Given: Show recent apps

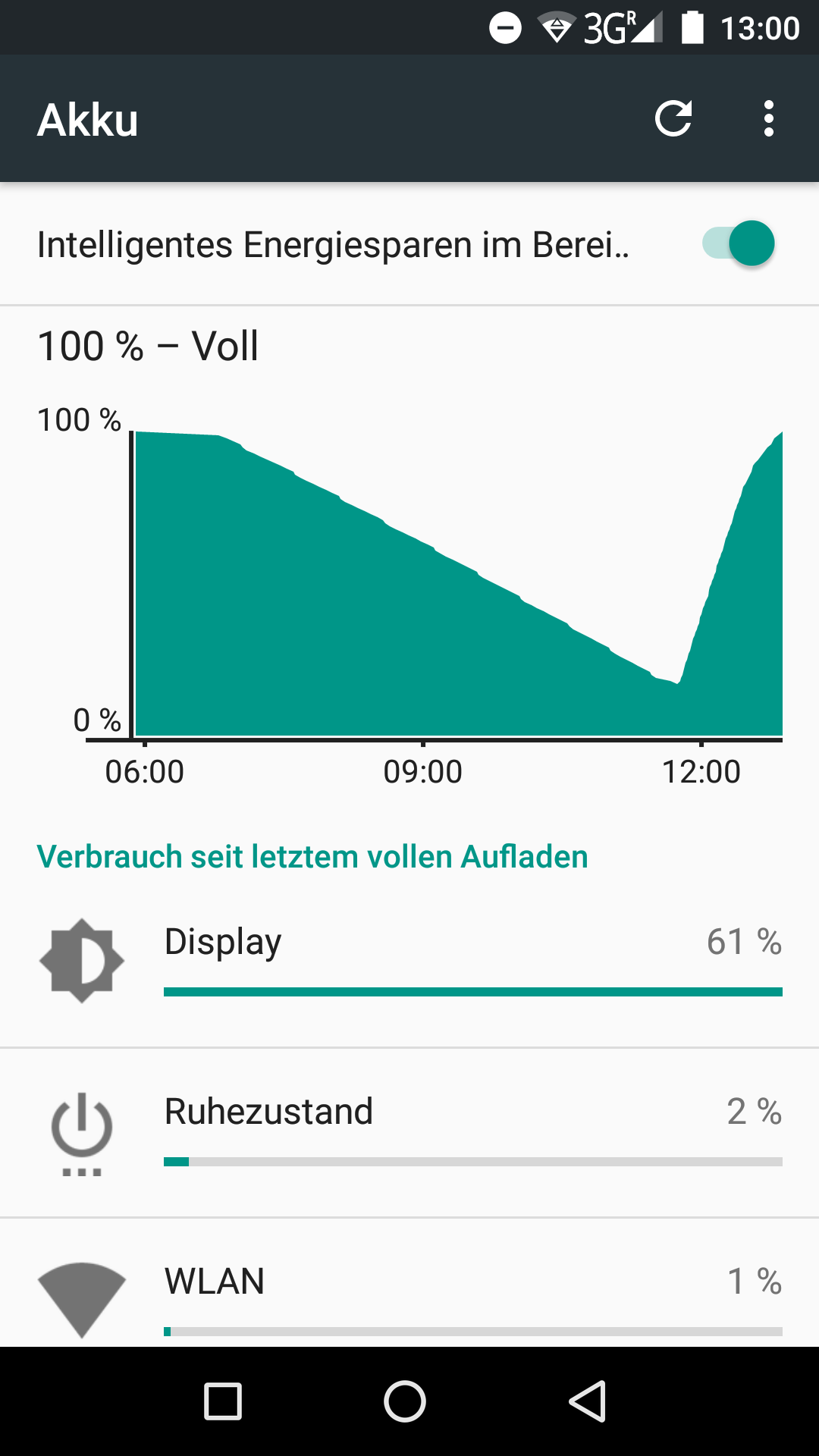Looking at the screenshot, I should pyautogui.click(x=223, y=1401).
